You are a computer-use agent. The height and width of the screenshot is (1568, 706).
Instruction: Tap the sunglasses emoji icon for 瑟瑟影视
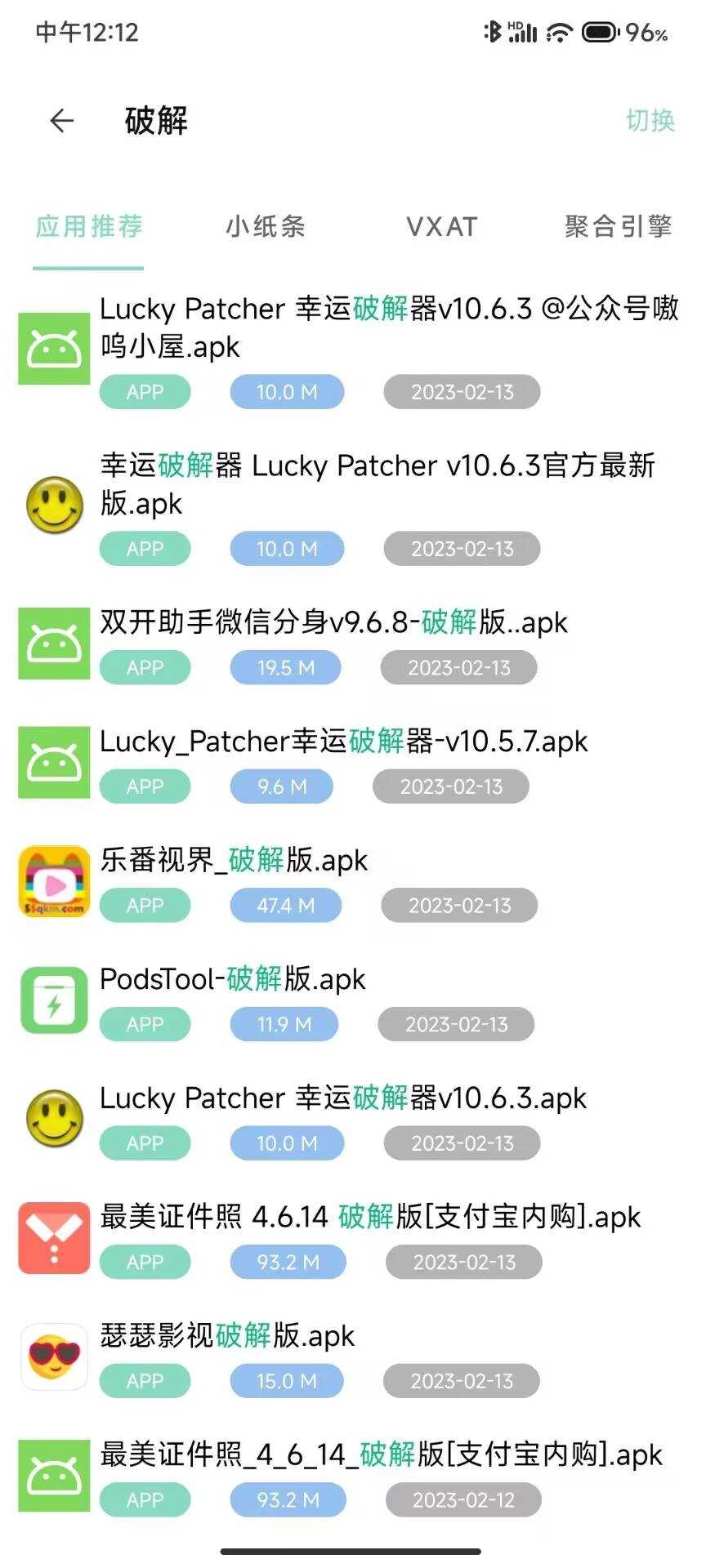(x=52, y=1356)
